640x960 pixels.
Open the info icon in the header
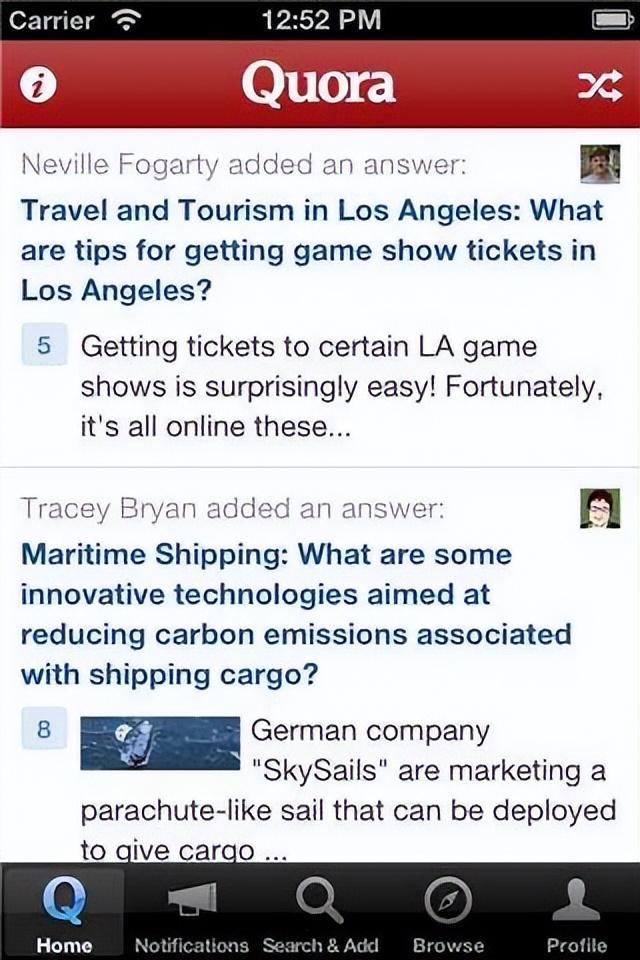tap(37, 87)
